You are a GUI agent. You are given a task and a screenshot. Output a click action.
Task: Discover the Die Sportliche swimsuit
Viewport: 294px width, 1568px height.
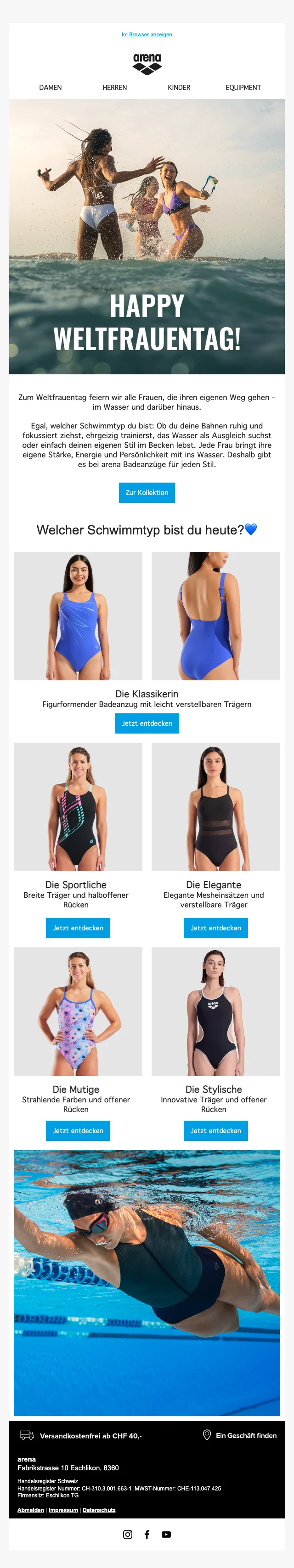[78, 928]
